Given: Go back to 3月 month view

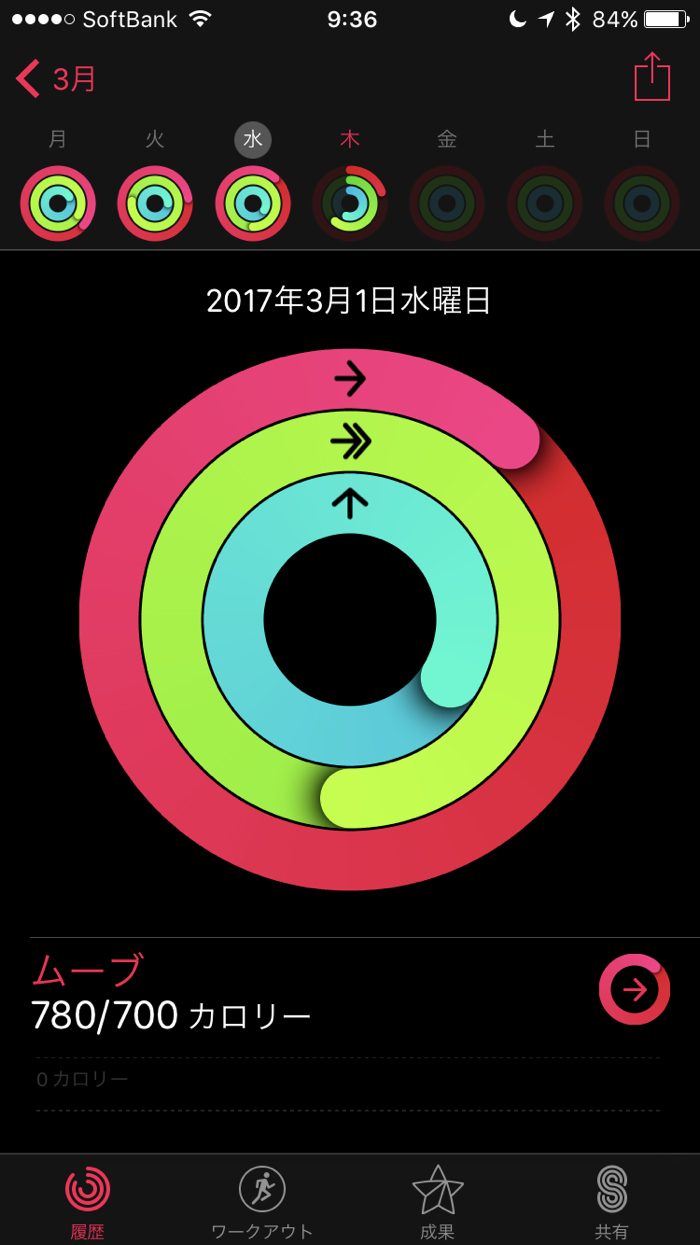Looking at the screenshot, I should pyautogui.click(x=57, y=79).
